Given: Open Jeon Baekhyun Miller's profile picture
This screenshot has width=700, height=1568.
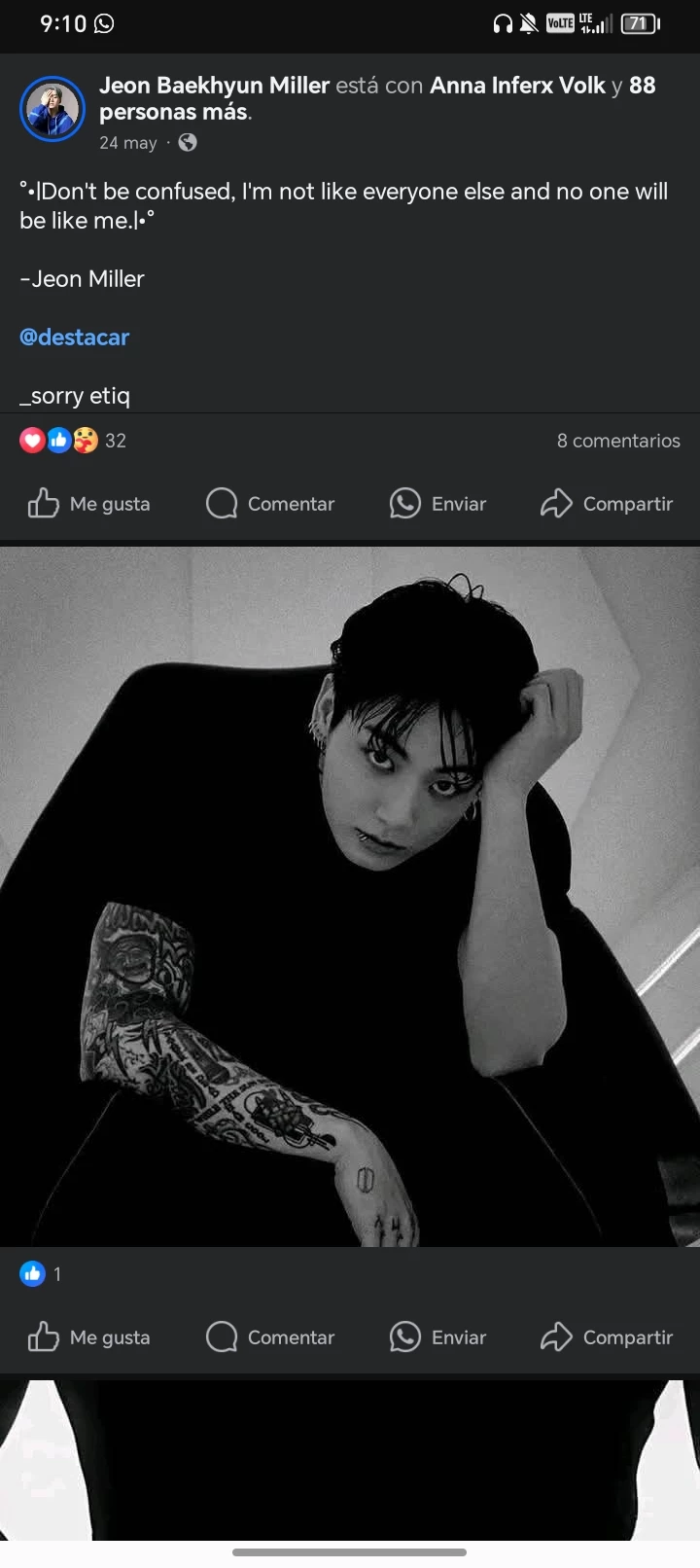Looking at the screenshot, I should 52,108.
